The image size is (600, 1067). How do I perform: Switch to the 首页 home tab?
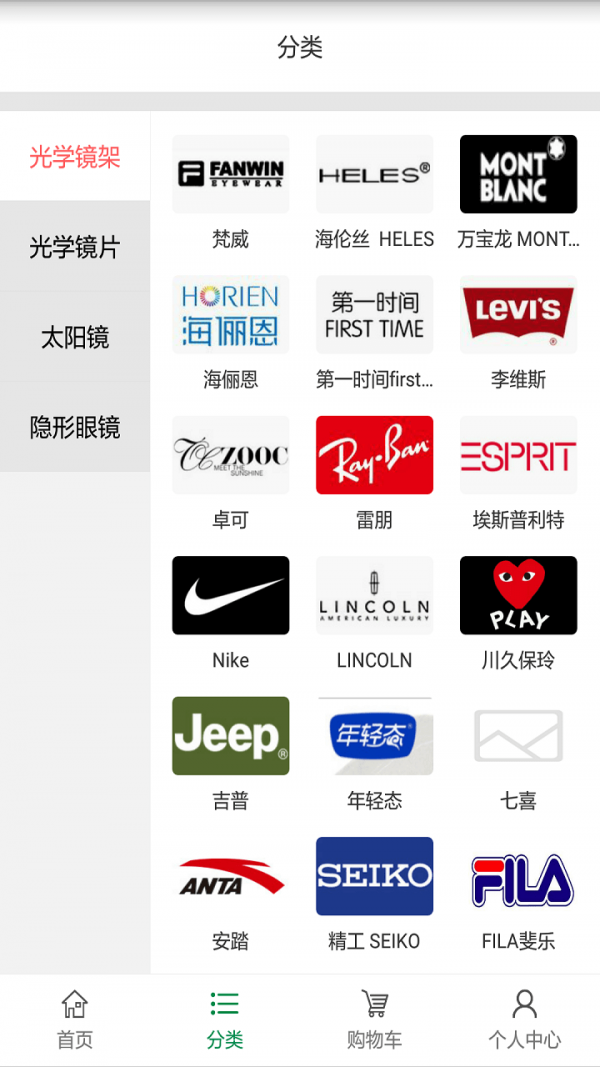pyautogui.click(x=75, y=1019)
